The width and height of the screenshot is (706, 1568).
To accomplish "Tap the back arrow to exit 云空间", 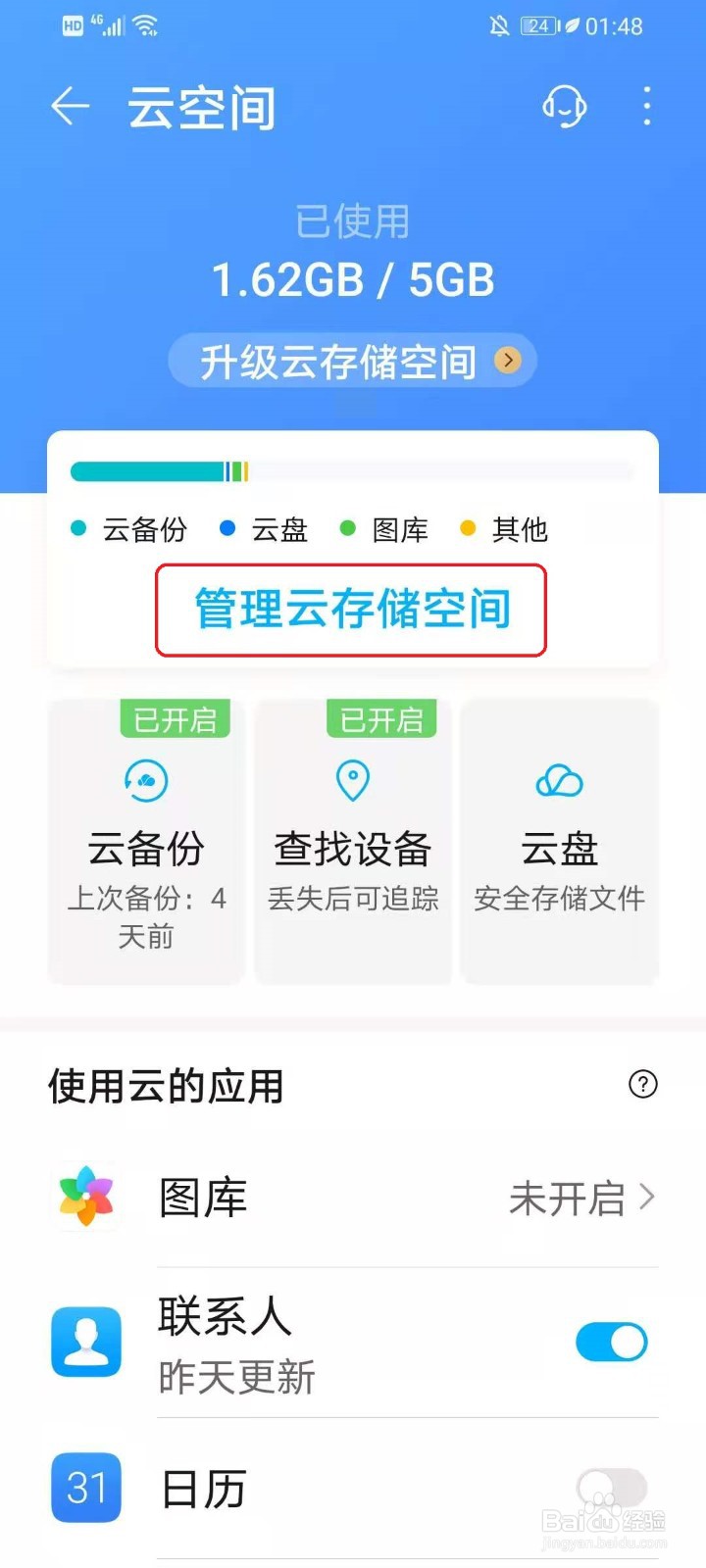I will [67, 108].
